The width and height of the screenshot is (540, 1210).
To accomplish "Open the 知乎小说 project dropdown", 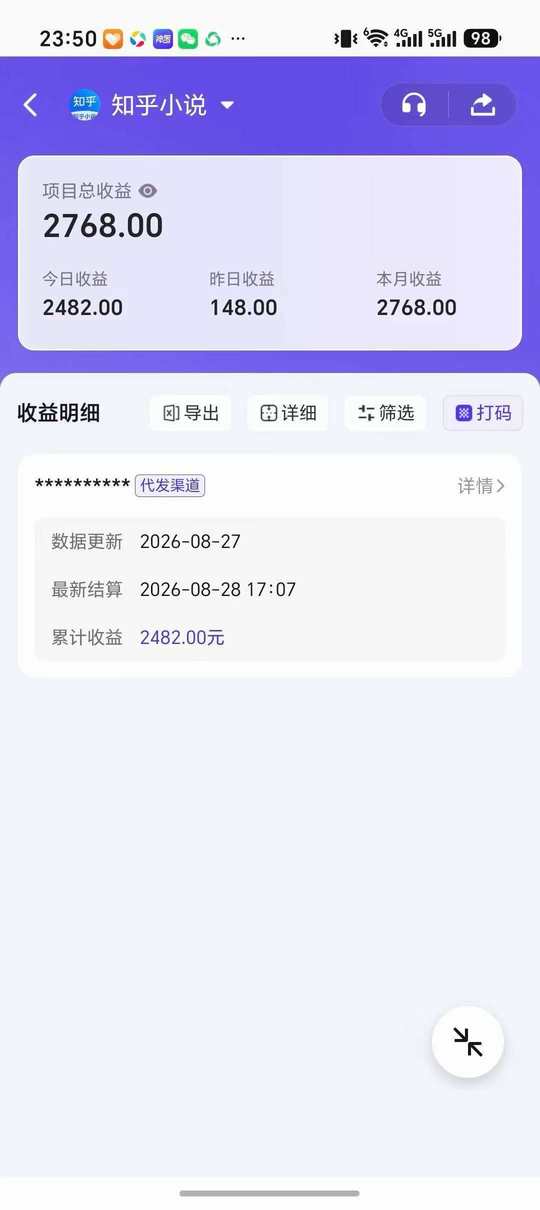I will coord(153,105).
